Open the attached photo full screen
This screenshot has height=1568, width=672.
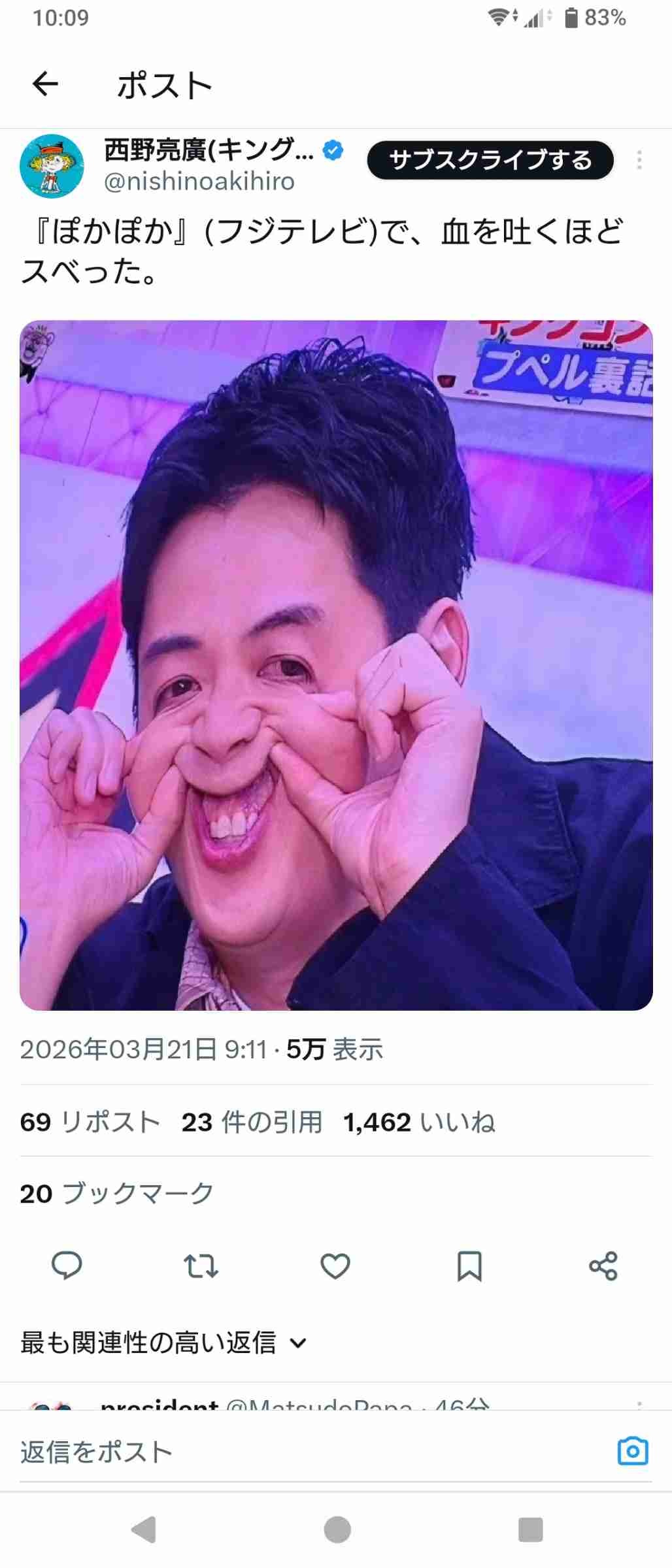(336, 664)
